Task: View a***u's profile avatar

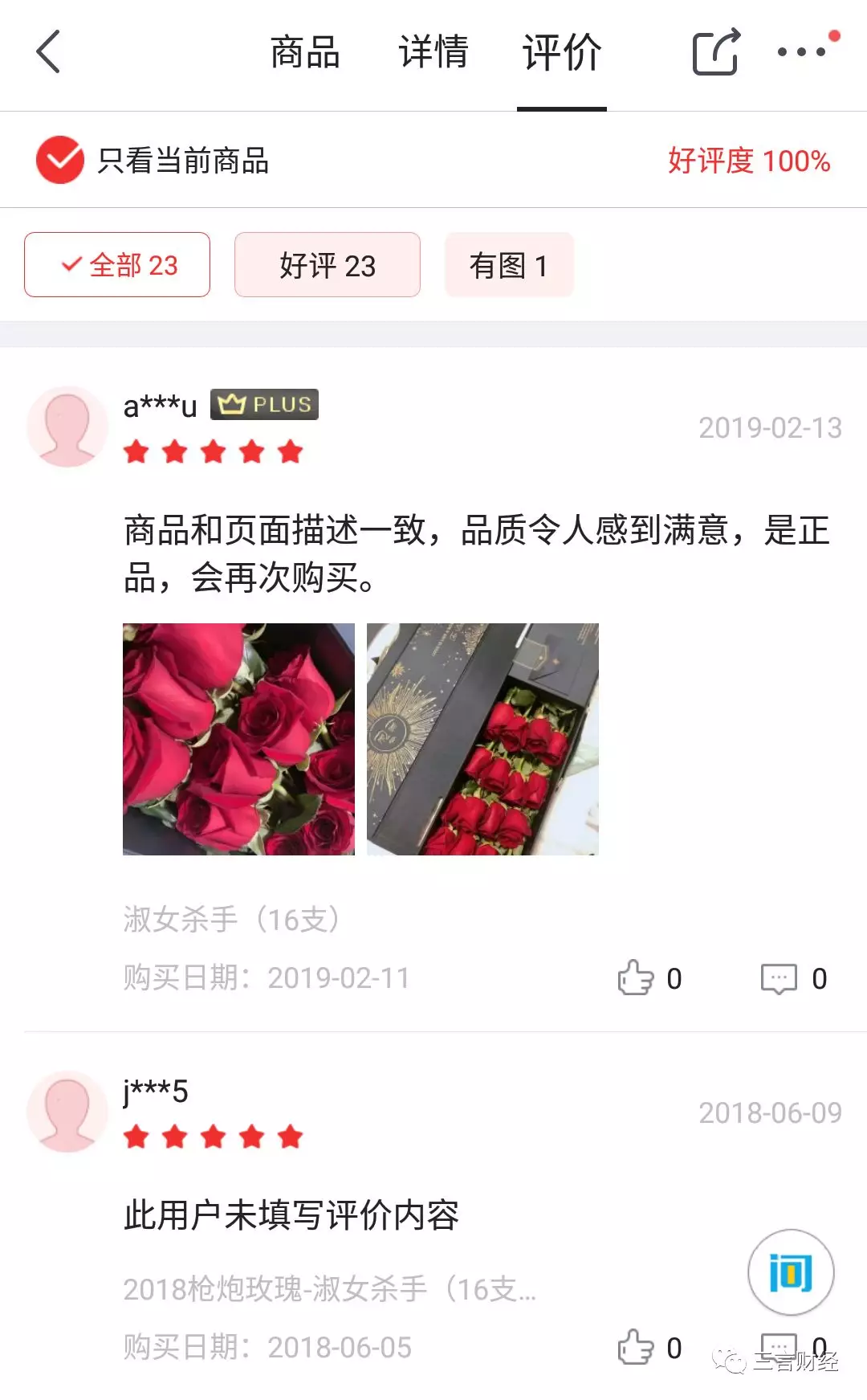Action: [67, 427]
